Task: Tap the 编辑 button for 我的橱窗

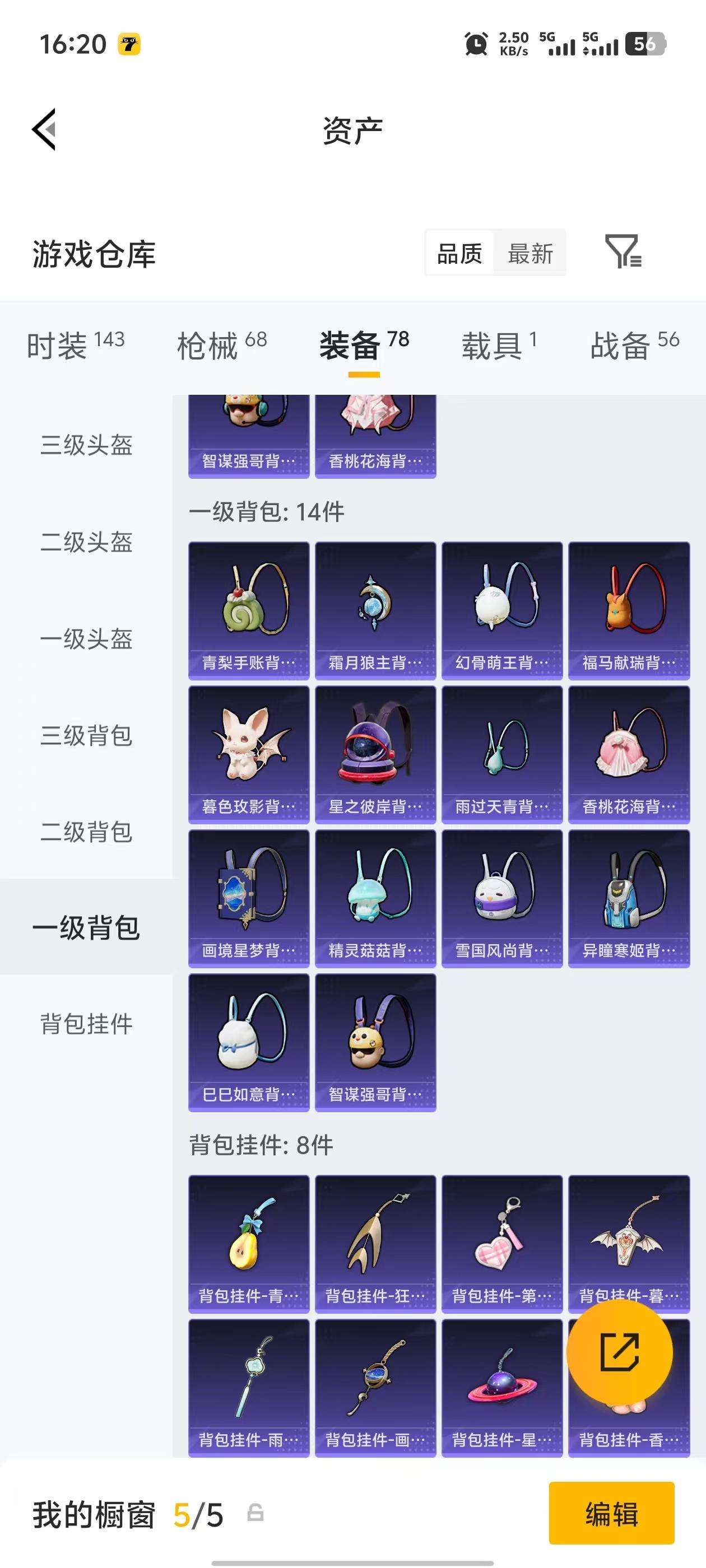Action: click(x=611, y=1513)
